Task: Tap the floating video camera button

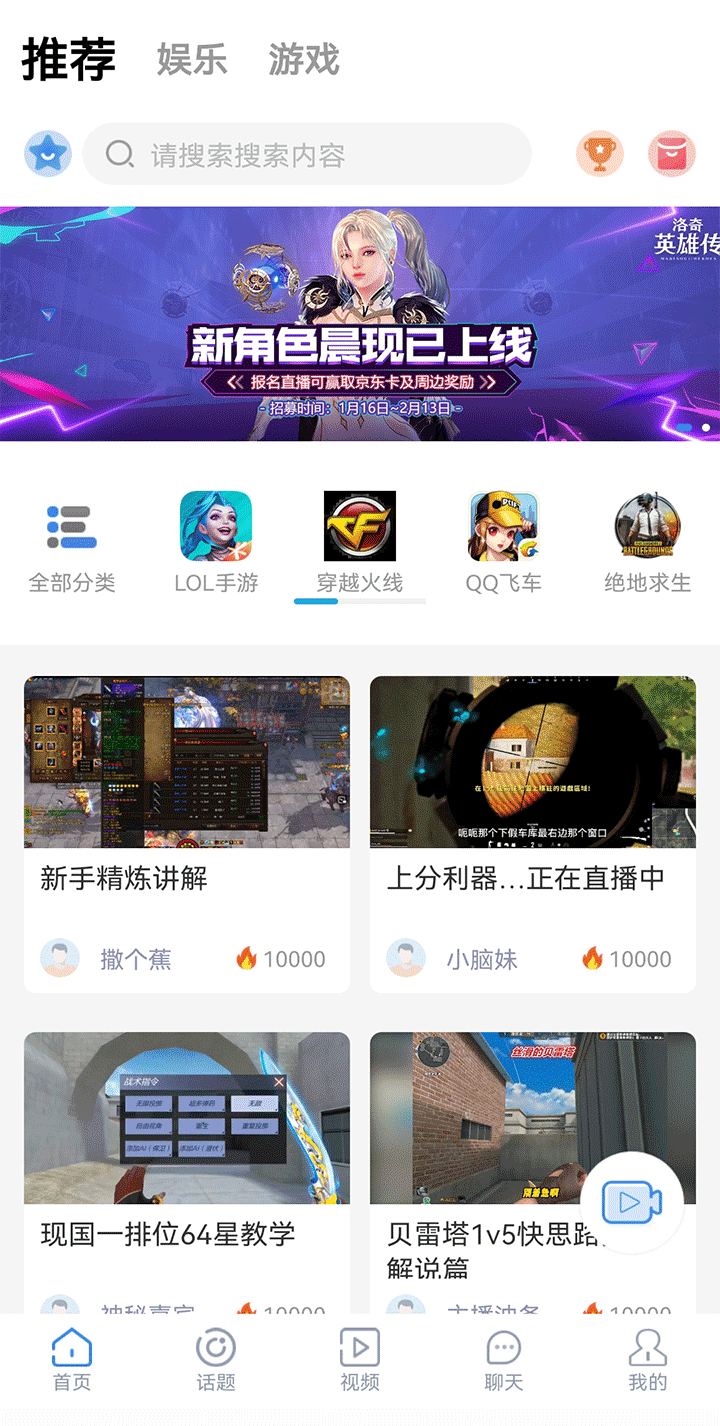Action: point(632,1202)
